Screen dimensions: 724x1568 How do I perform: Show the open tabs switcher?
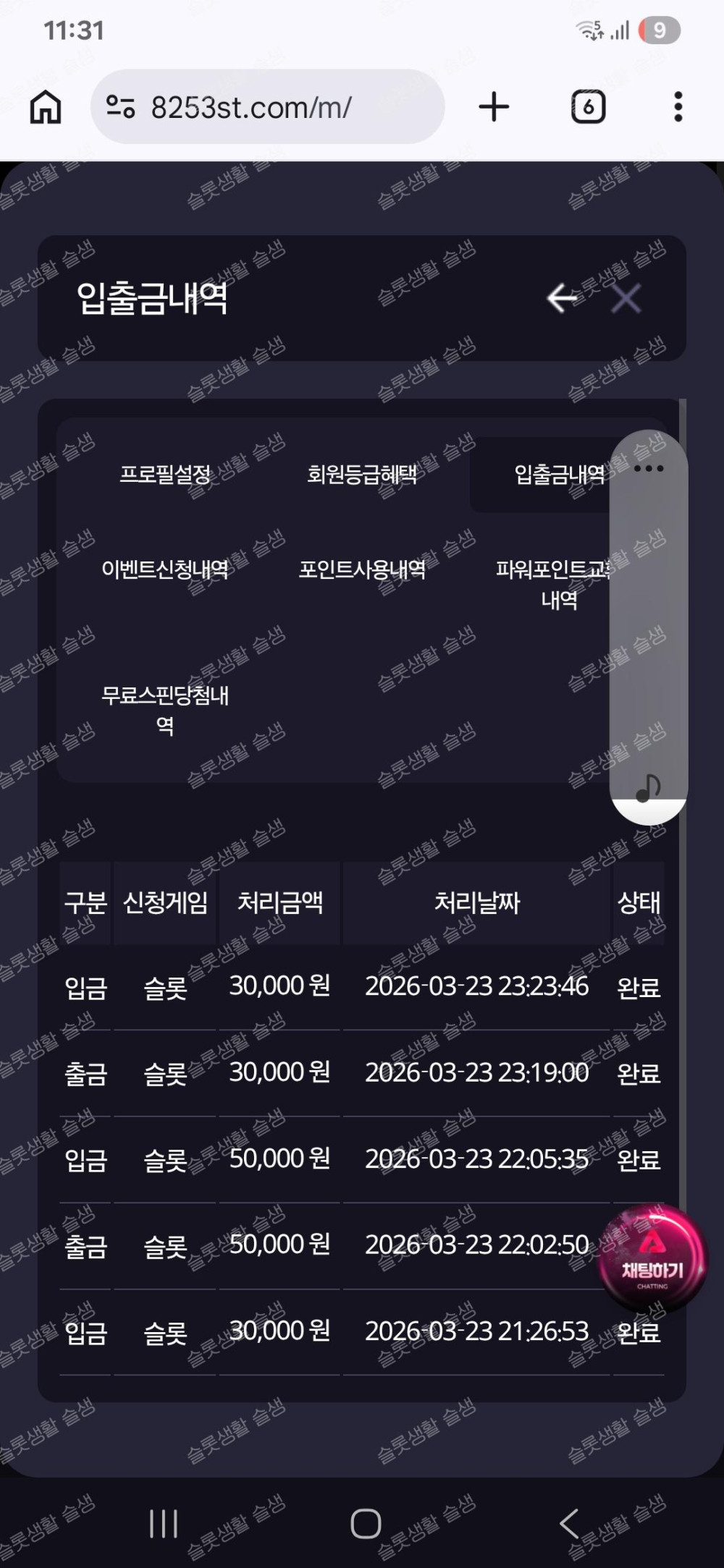click(588, 107)
